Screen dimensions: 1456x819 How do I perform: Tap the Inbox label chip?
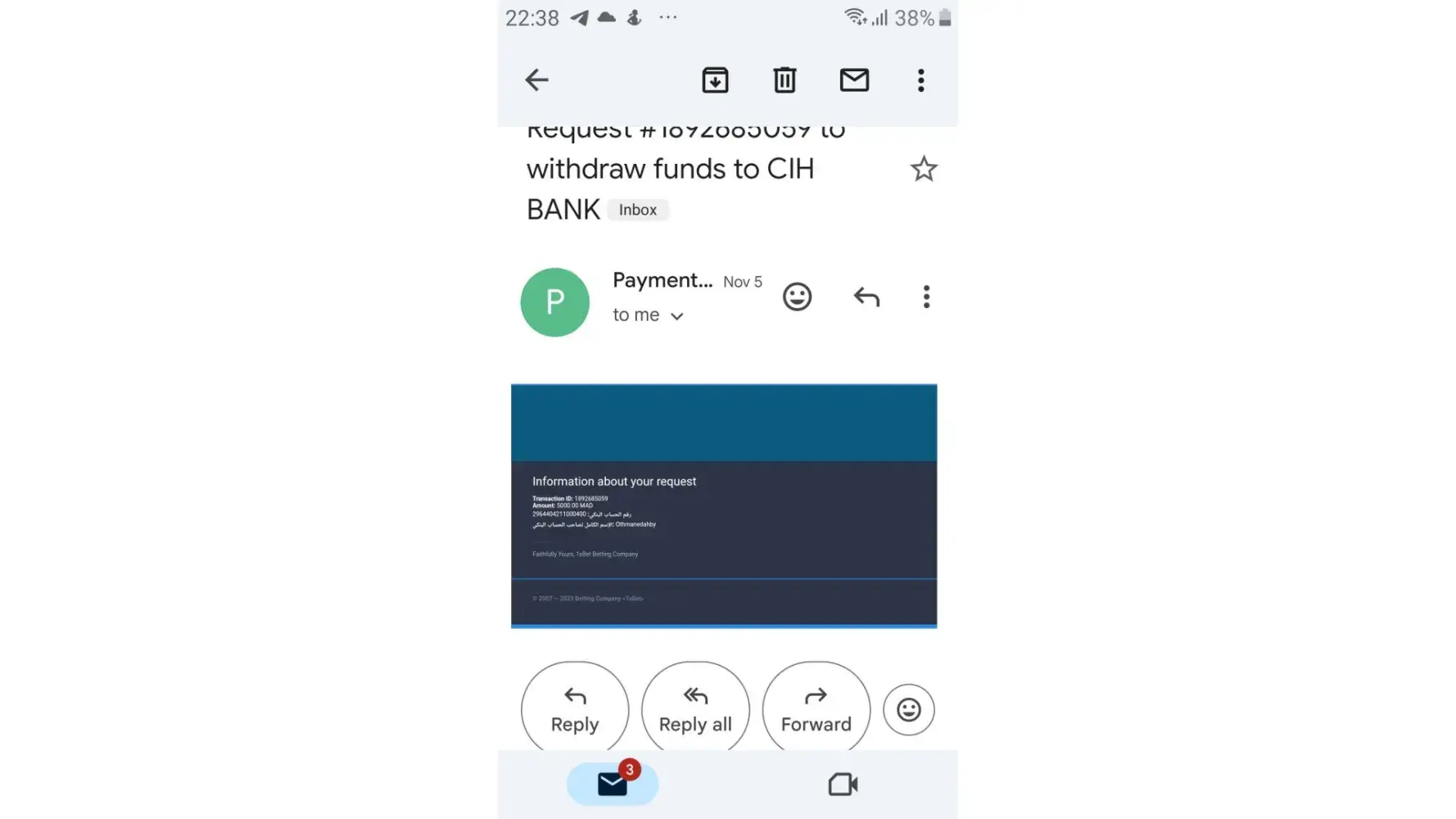click(x=637, y=210)
